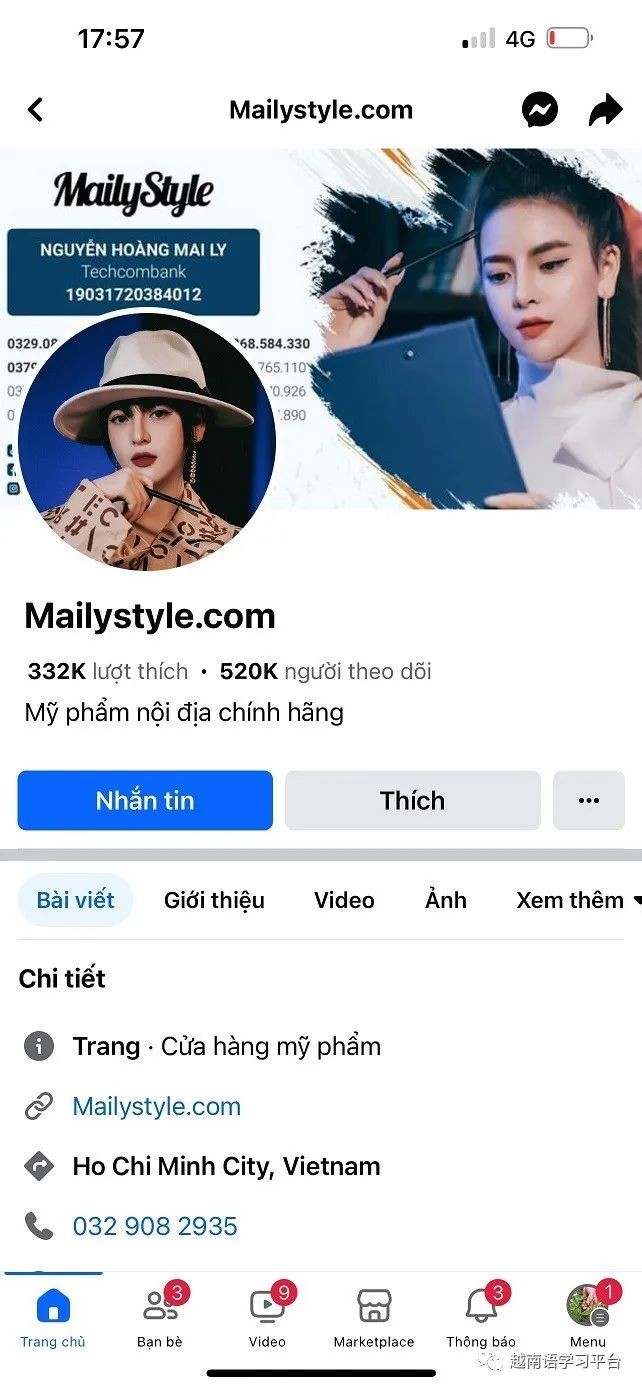The width and height of the screenshot is (642, 1389).
Task: Call the number 032 908 2935
Action: click(155, 1226)
